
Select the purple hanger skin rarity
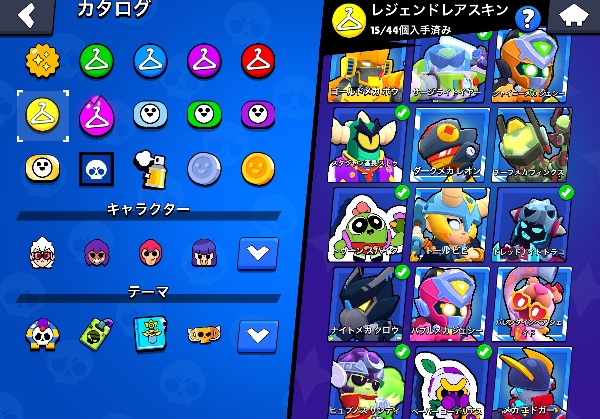203,59
